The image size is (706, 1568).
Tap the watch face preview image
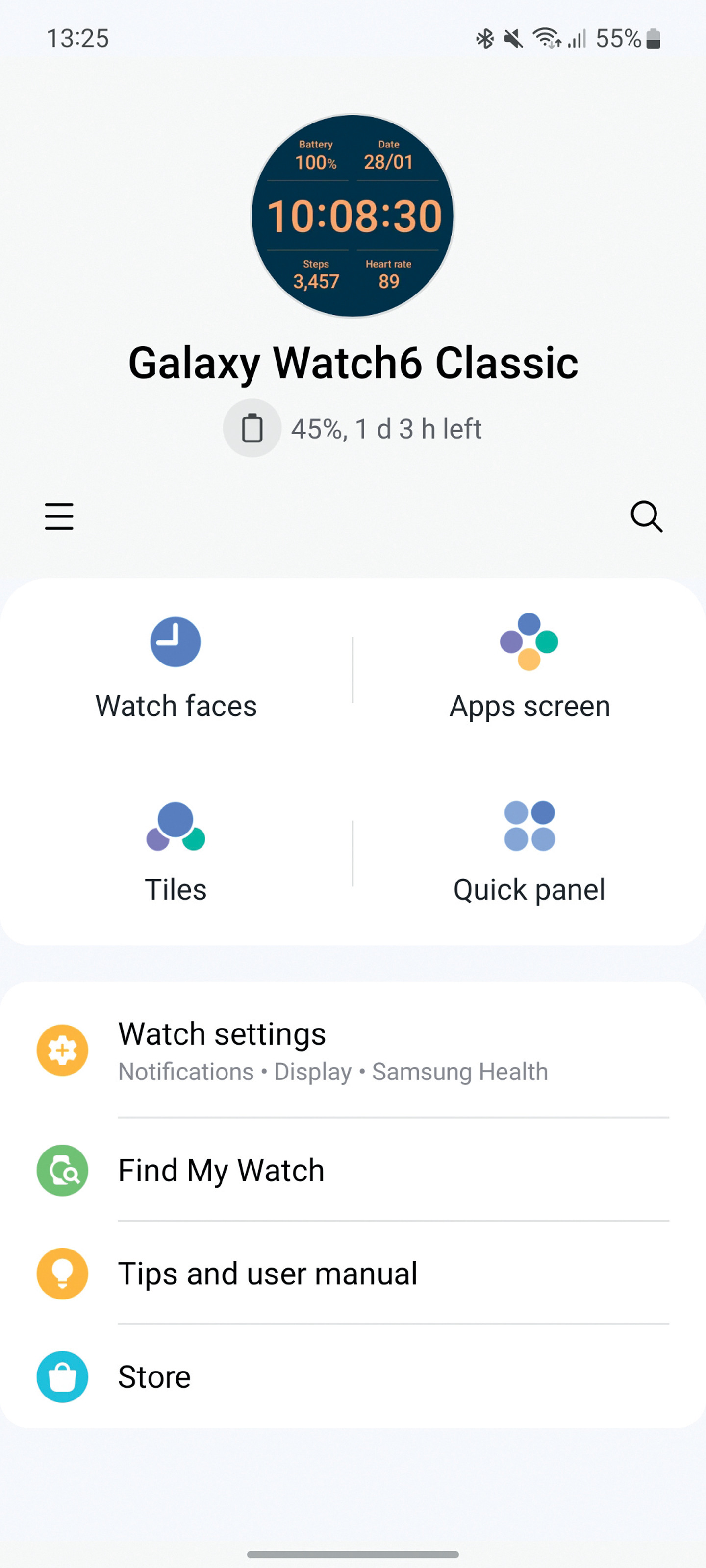pyautogui.click(x=353, y=216)
